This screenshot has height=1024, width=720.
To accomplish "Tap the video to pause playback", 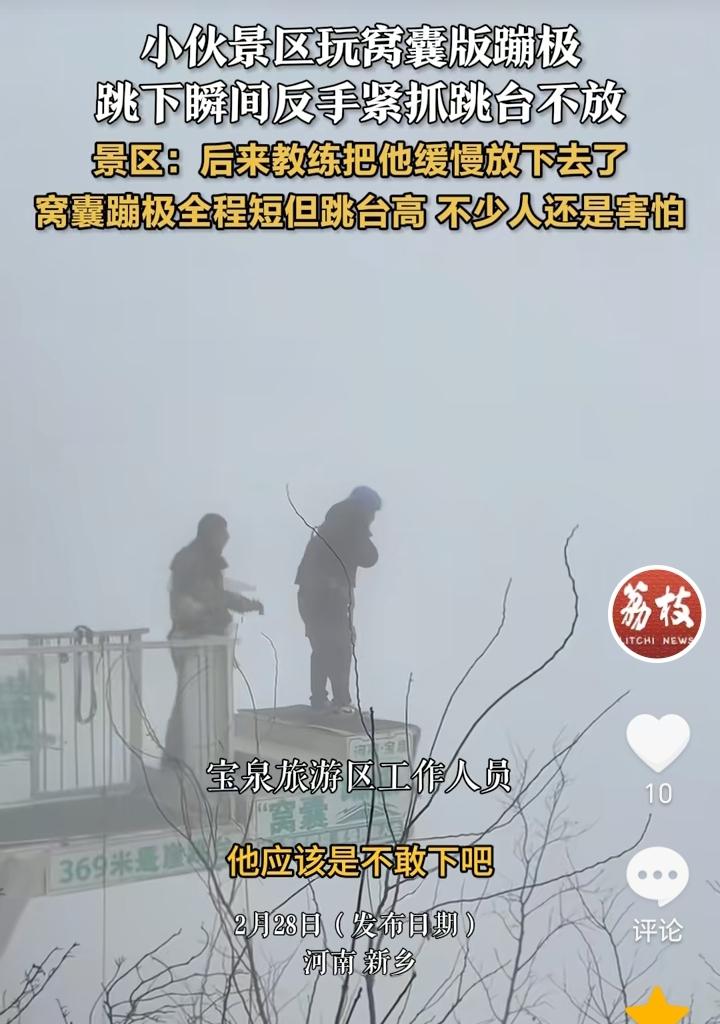I will (x=360, y=450).
